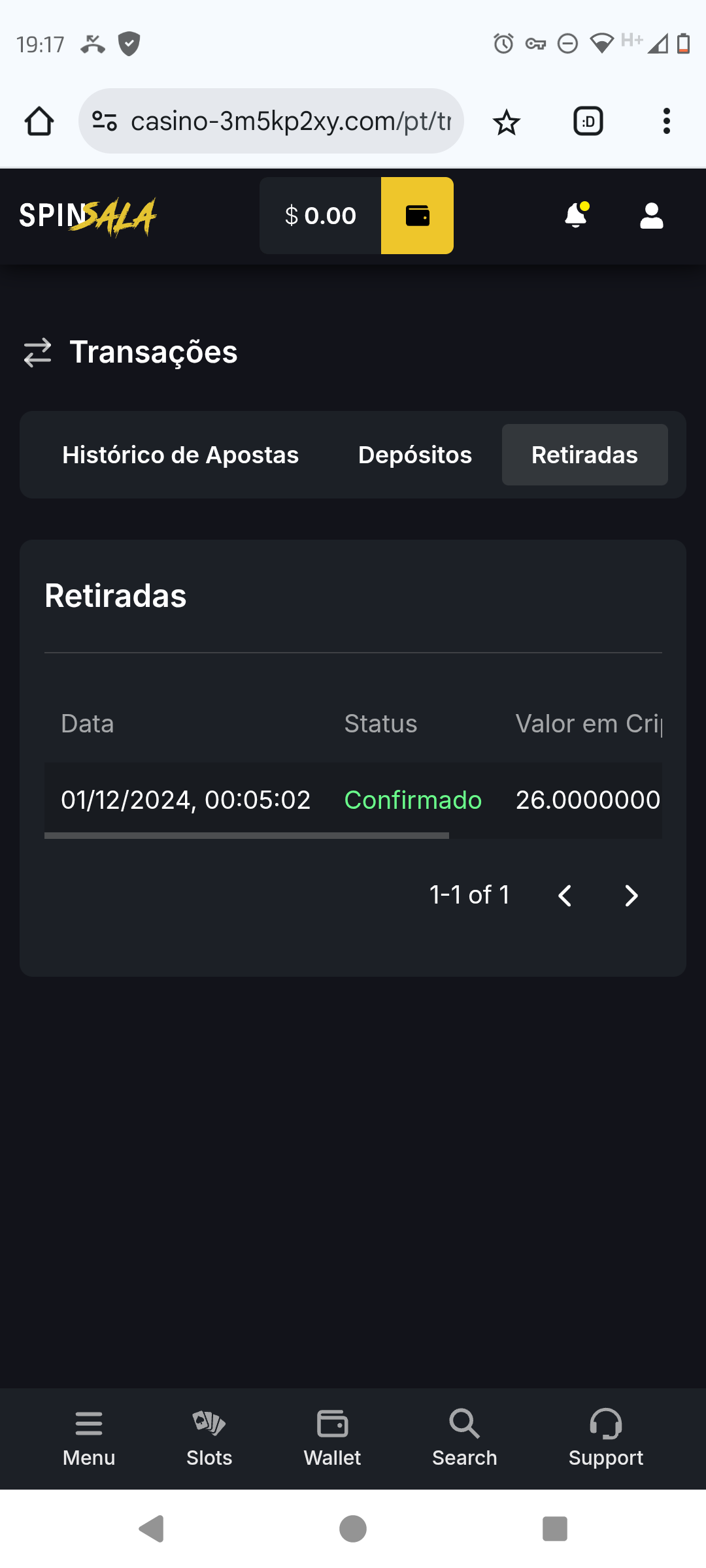
Task: Go to next page with right chevron
Action: point(630,896)
